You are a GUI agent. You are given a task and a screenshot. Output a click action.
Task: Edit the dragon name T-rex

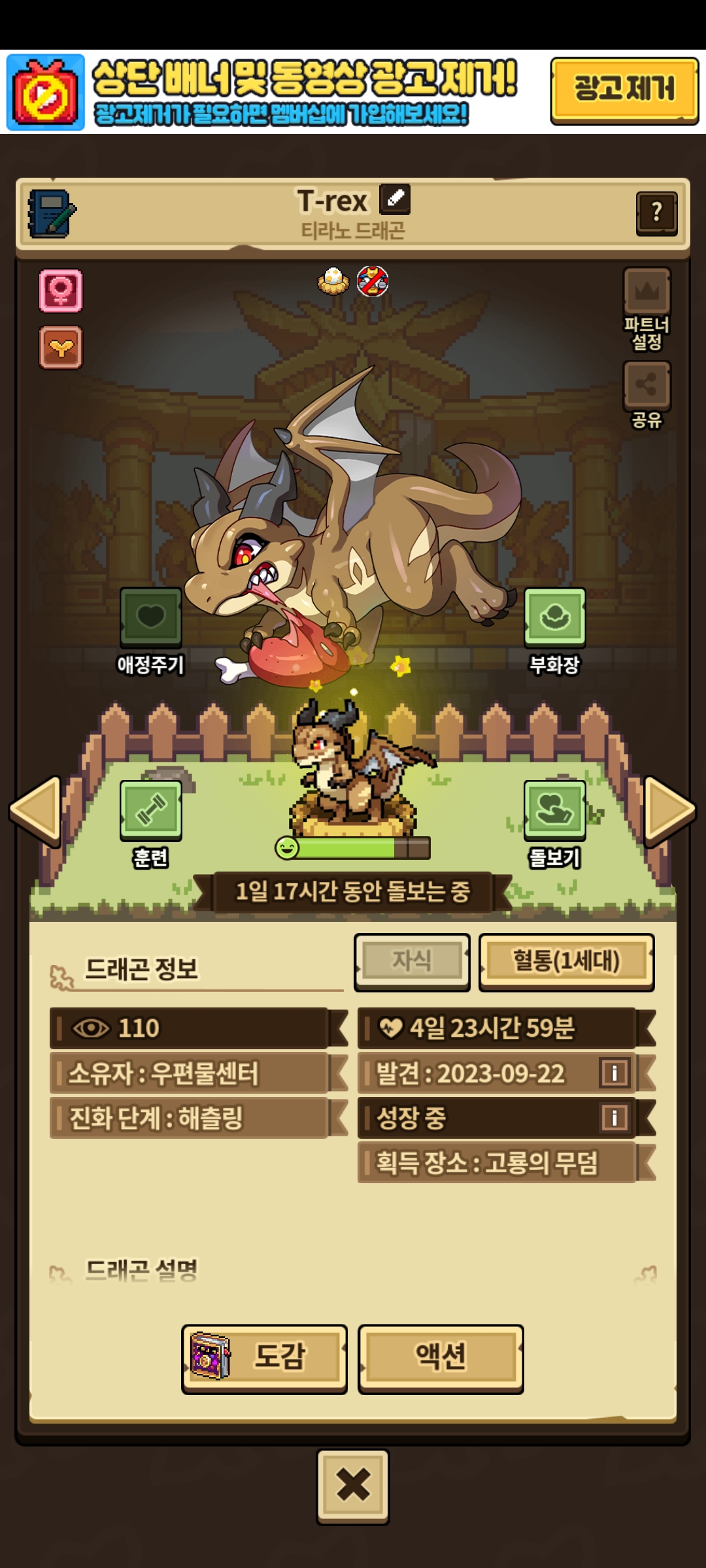tap(395, 199)
